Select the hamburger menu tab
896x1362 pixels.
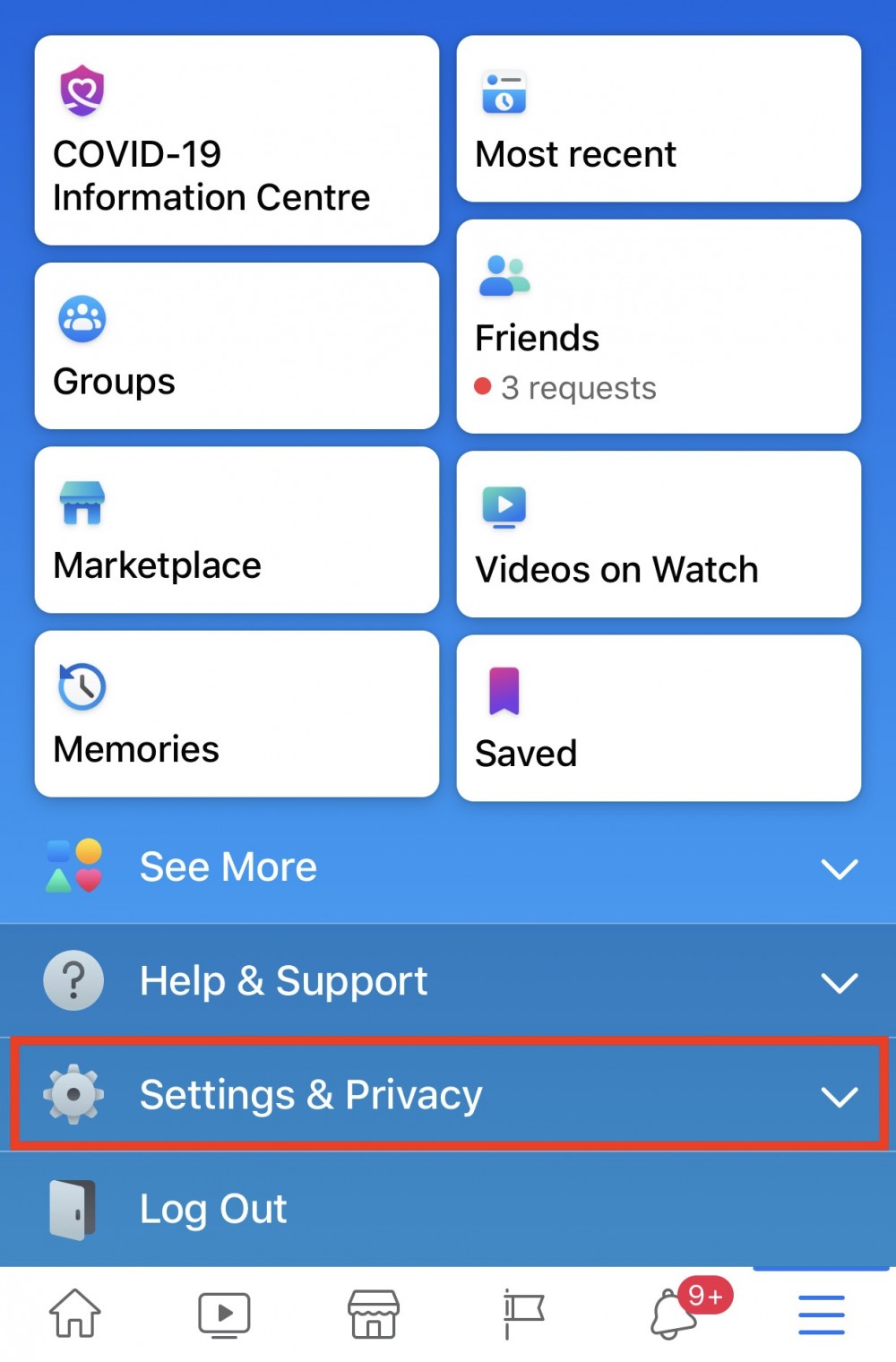point(821,1315)
